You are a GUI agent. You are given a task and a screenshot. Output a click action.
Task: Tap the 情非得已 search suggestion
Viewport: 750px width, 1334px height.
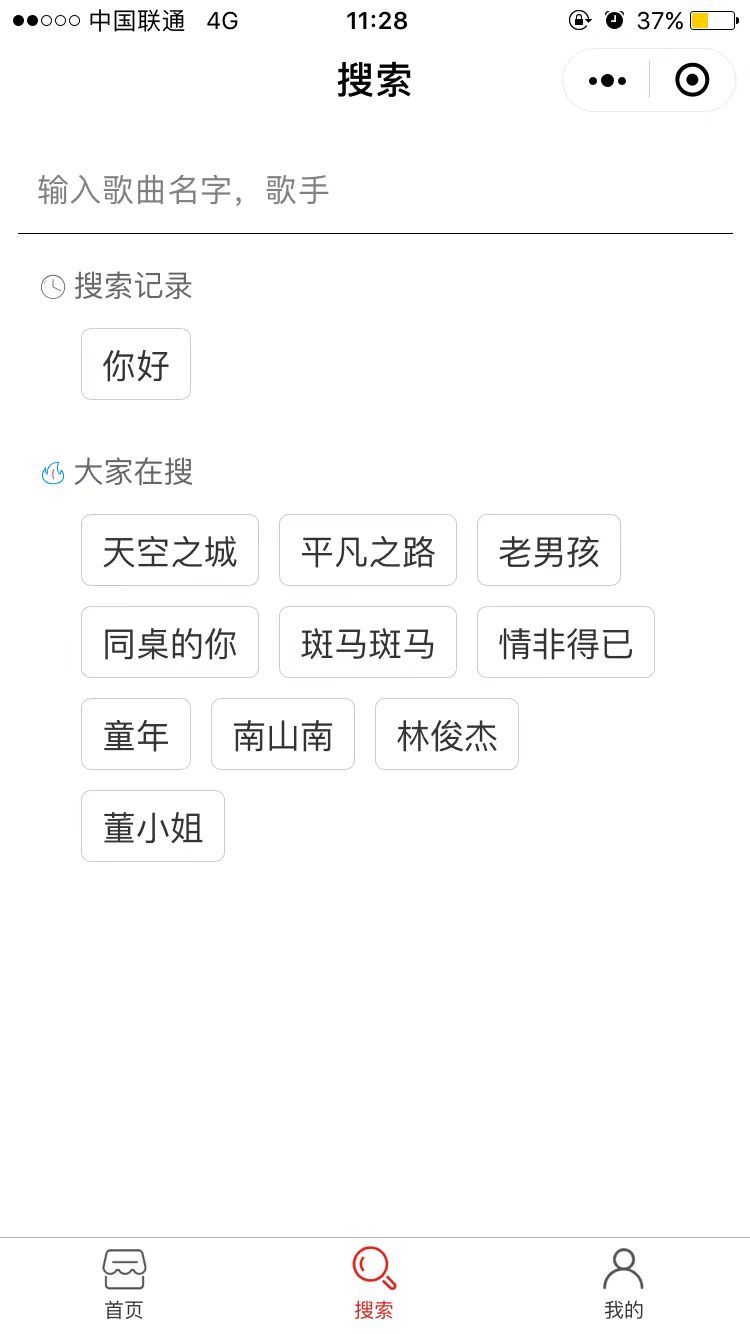point(566,642)
